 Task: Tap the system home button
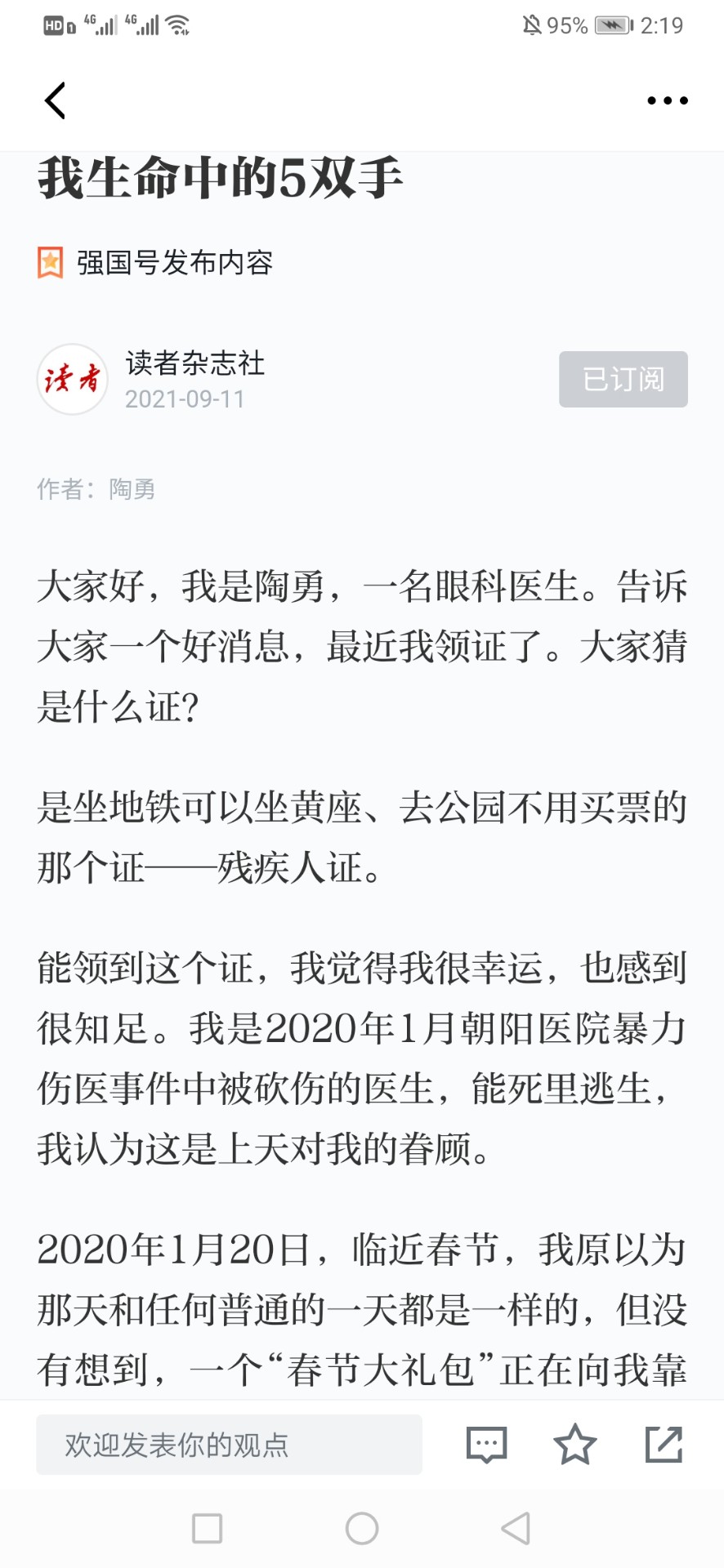tap(362, 1528)
